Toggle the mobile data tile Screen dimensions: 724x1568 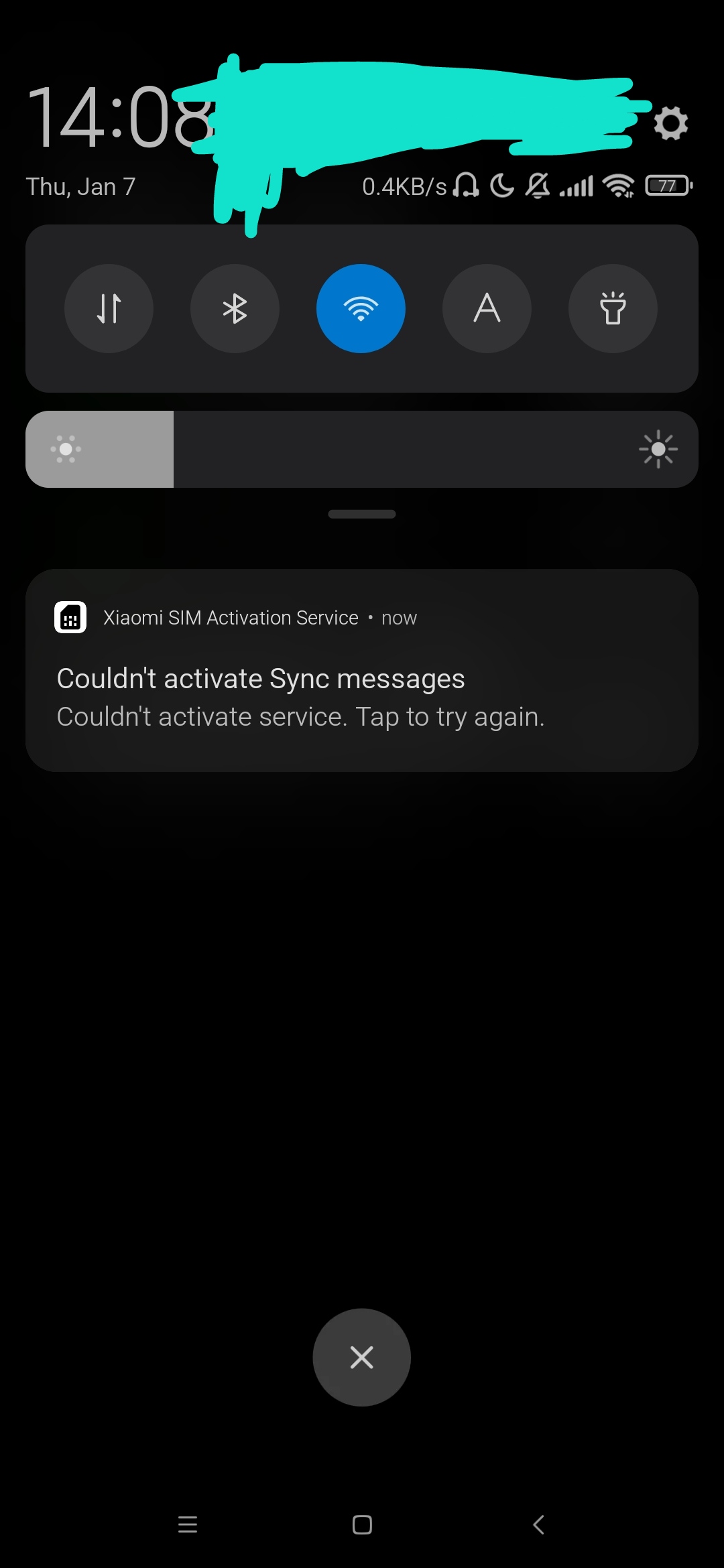tap(109, 308)
